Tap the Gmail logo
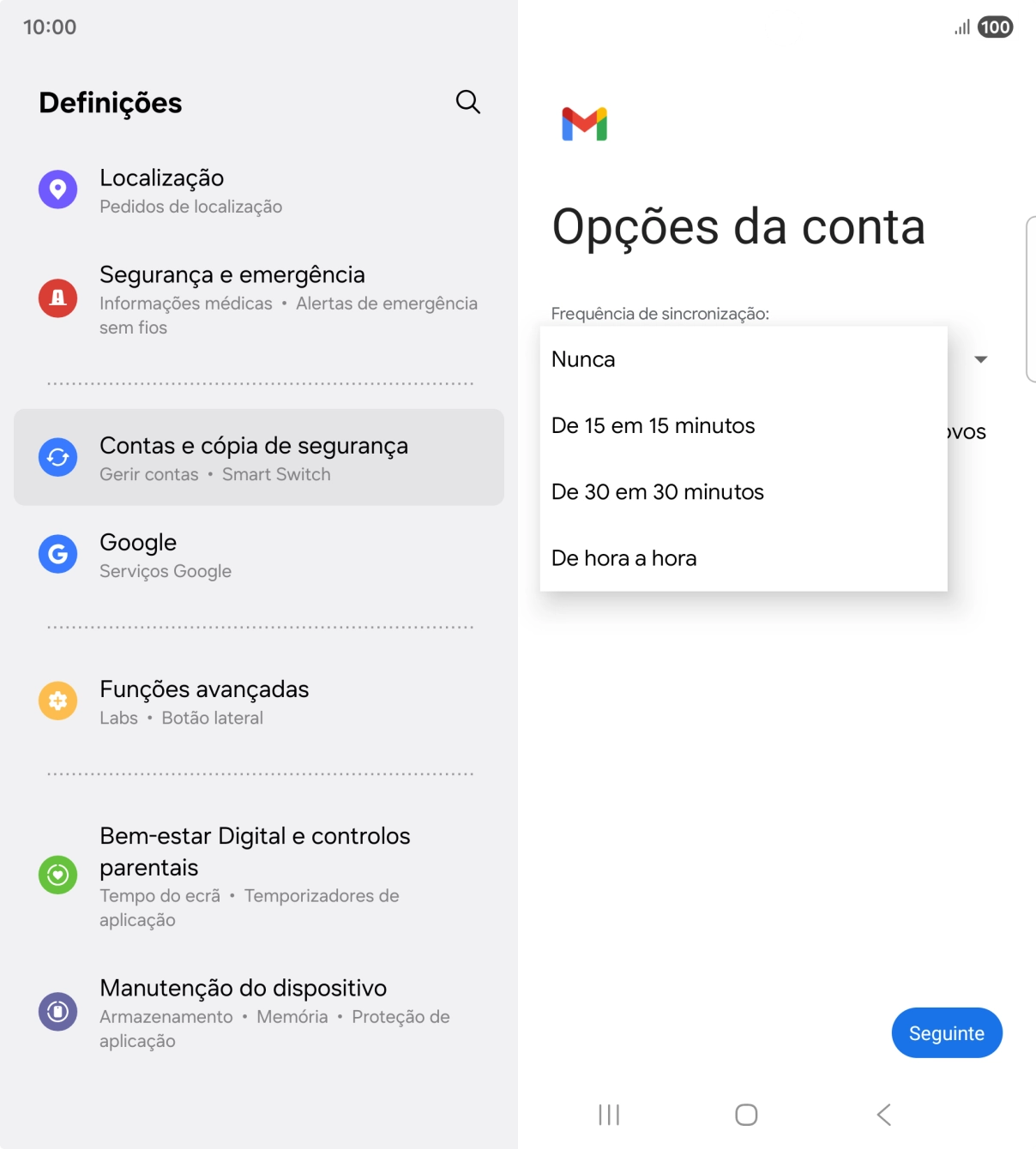This screenshot has height=1149, width=1036. pos(585,124)
